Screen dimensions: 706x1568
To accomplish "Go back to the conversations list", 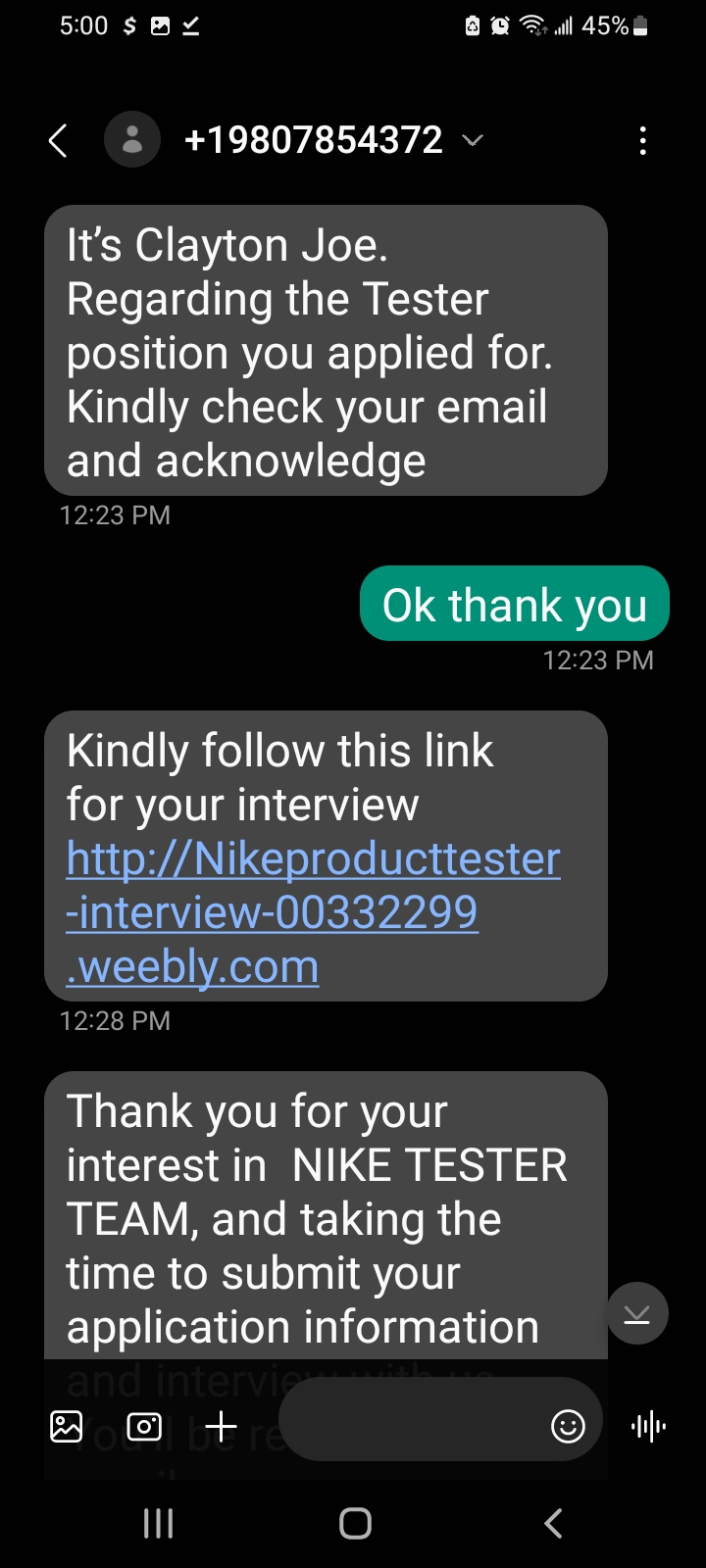I will tap(58, 141).
